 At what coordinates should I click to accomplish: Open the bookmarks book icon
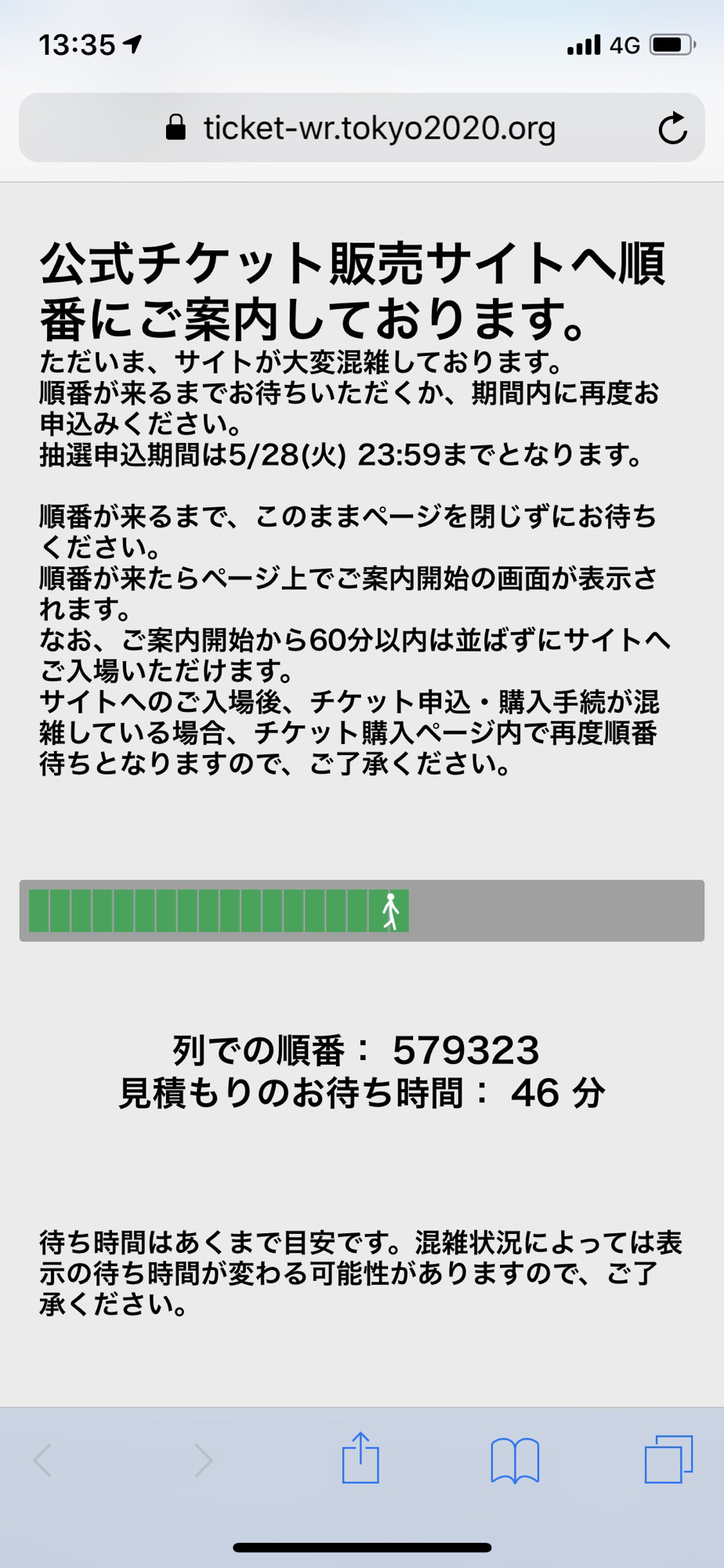coord(515,1460)
